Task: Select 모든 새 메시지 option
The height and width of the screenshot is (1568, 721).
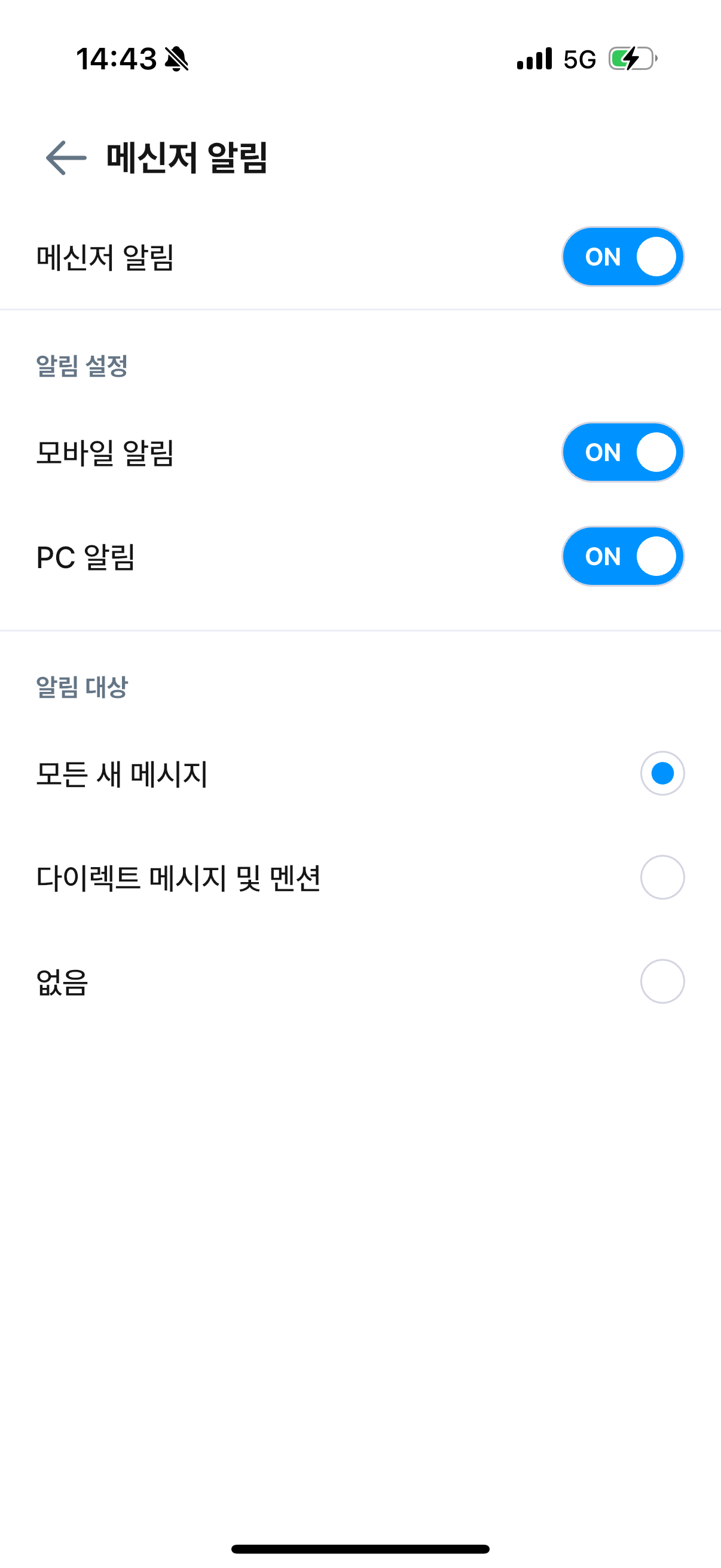Action: click(662, 774)
